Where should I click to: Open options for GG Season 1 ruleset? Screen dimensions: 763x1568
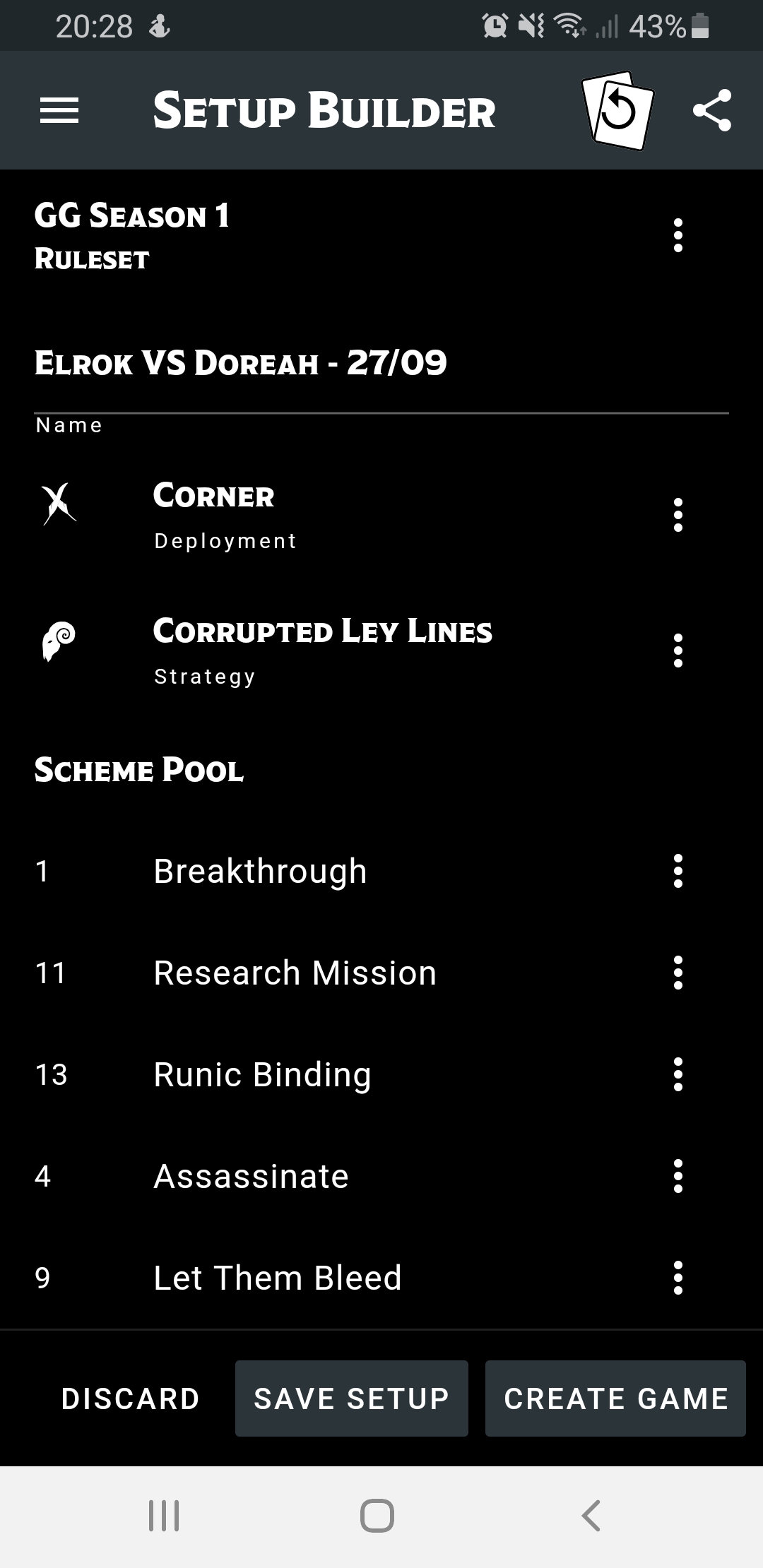[678, 235]
